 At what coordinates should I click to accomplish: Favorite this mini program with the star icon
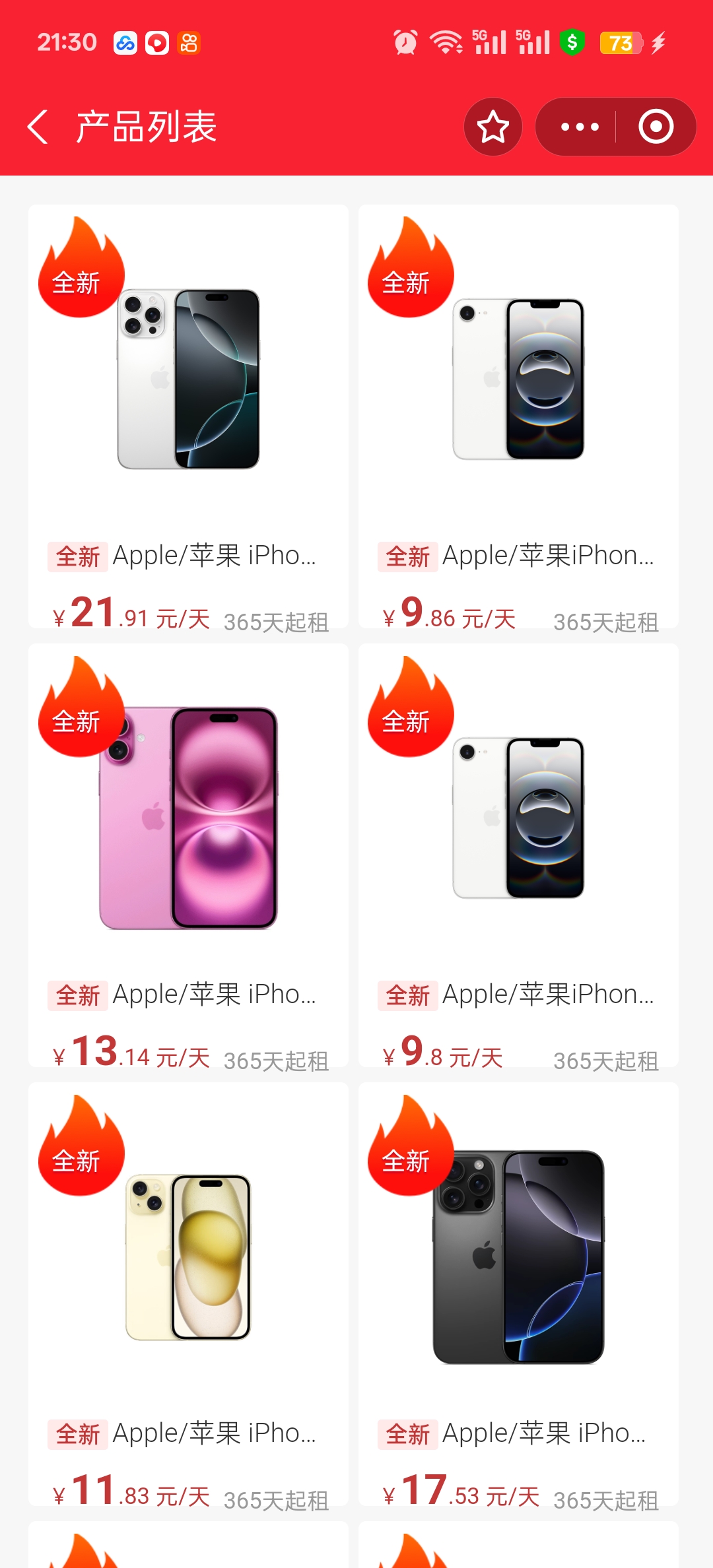pyautogui.click(x=492, y=127)
